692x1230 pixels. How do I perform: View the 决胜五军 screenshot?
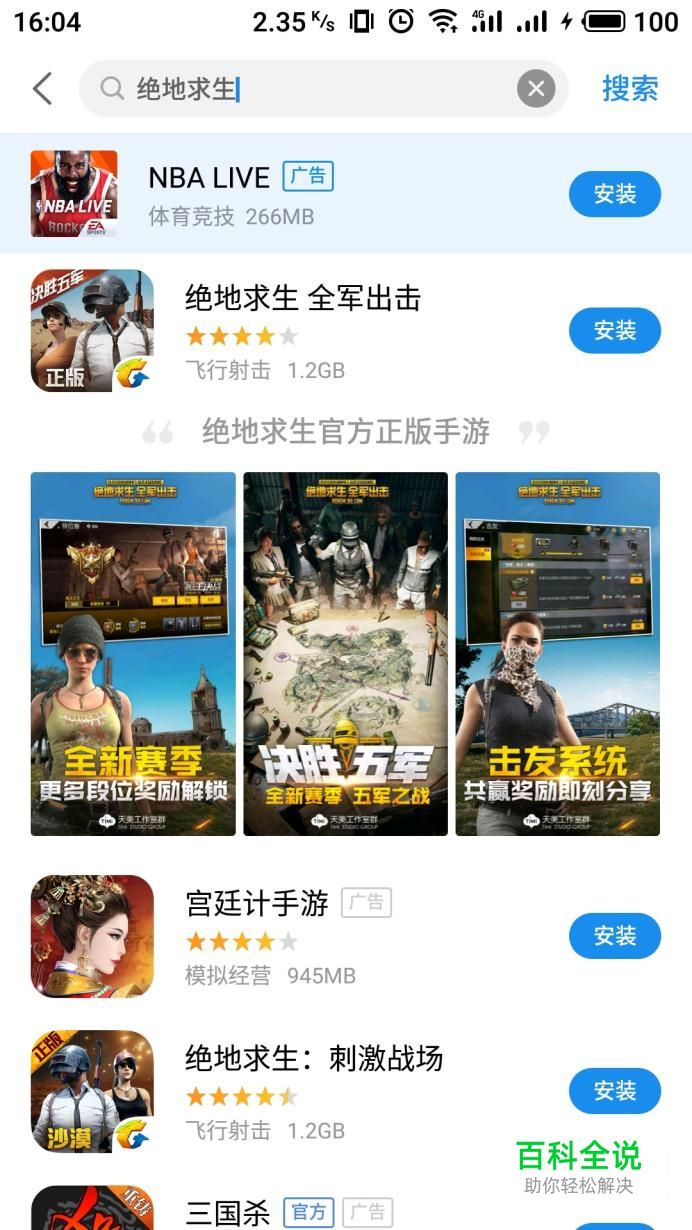(346, 654)
